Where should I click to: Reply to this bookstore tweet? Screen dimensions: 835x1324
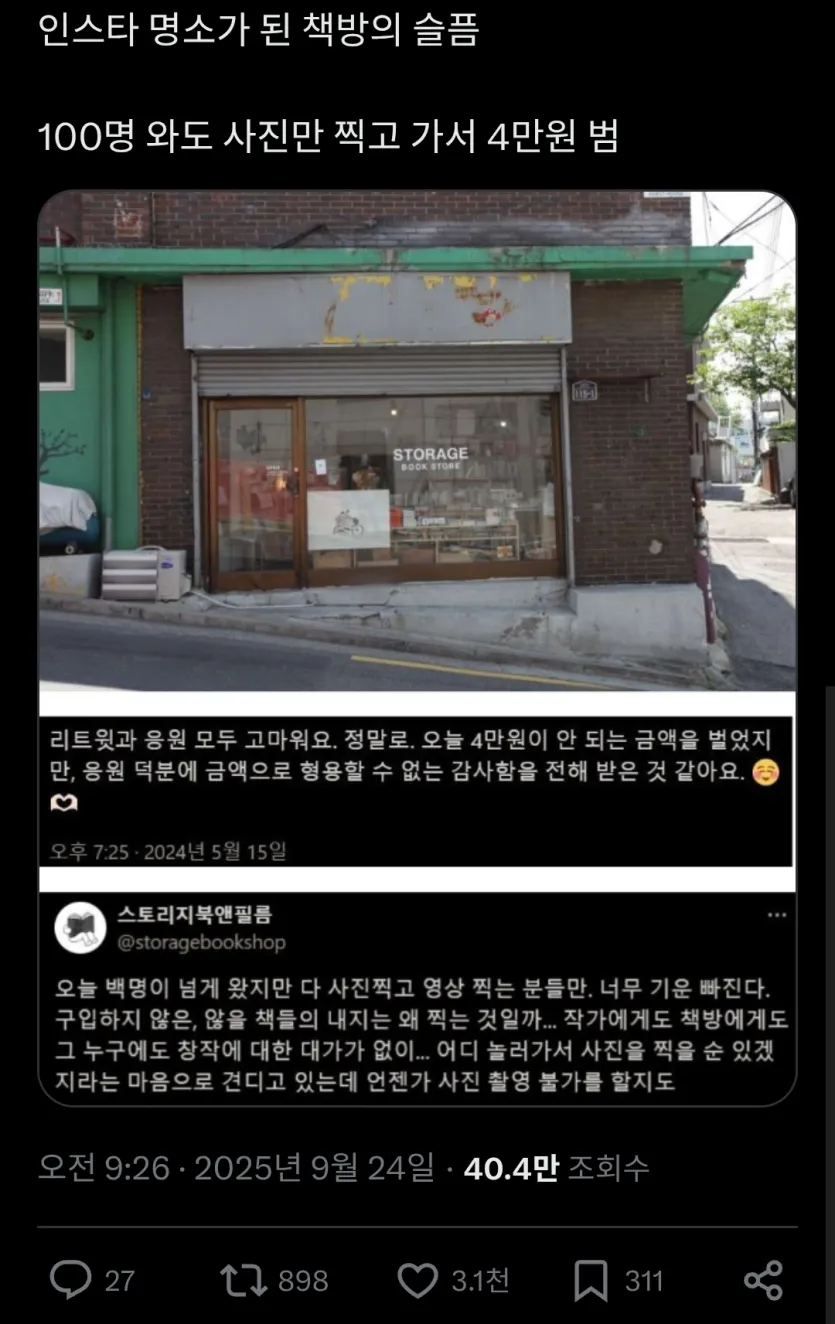71,1280
